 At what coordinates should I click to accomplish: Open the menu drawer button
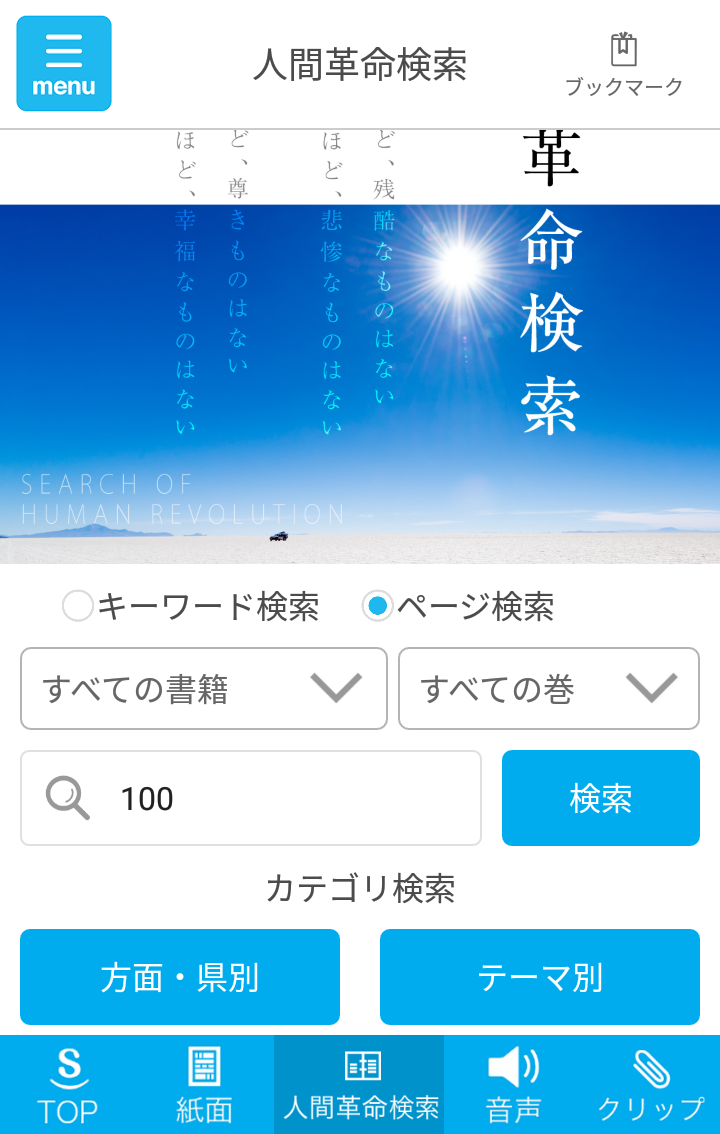click(64, 63)
